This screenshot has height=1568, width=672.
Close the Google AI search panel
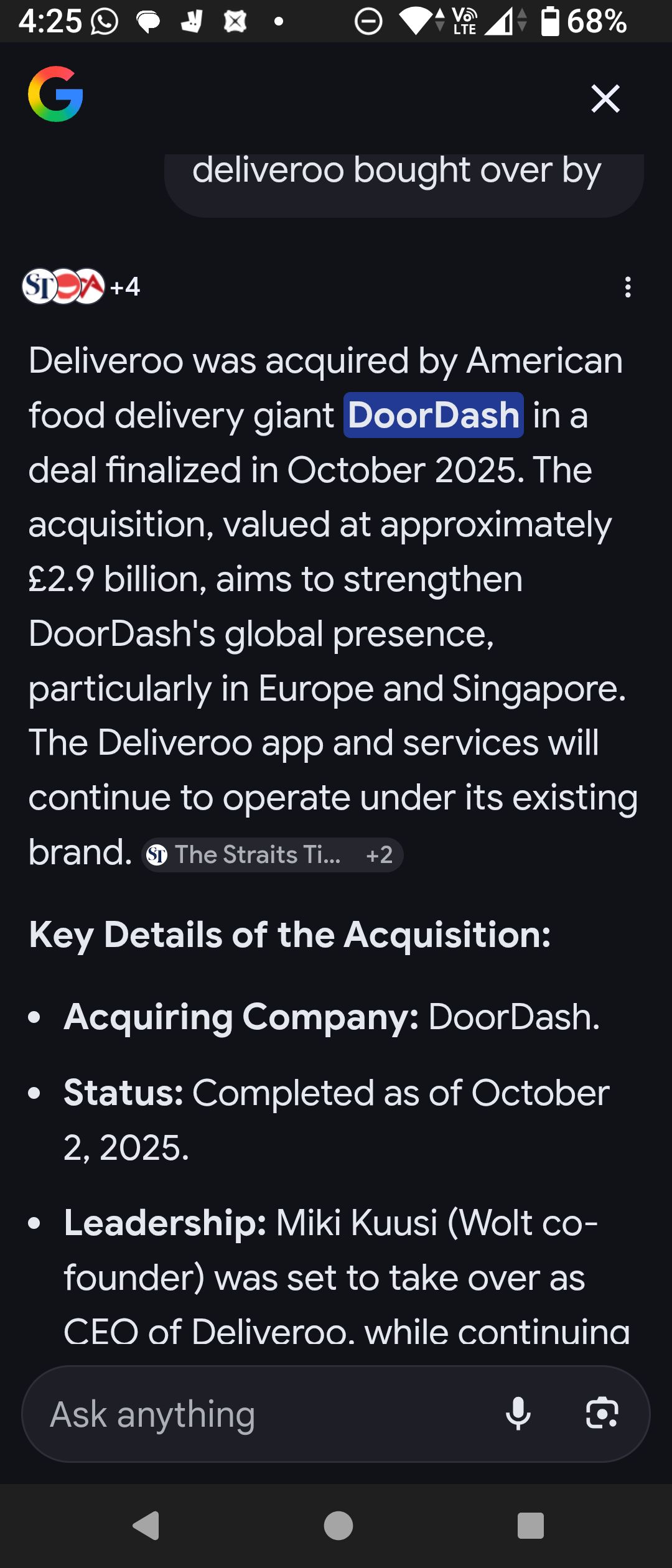tap(605, 99)
